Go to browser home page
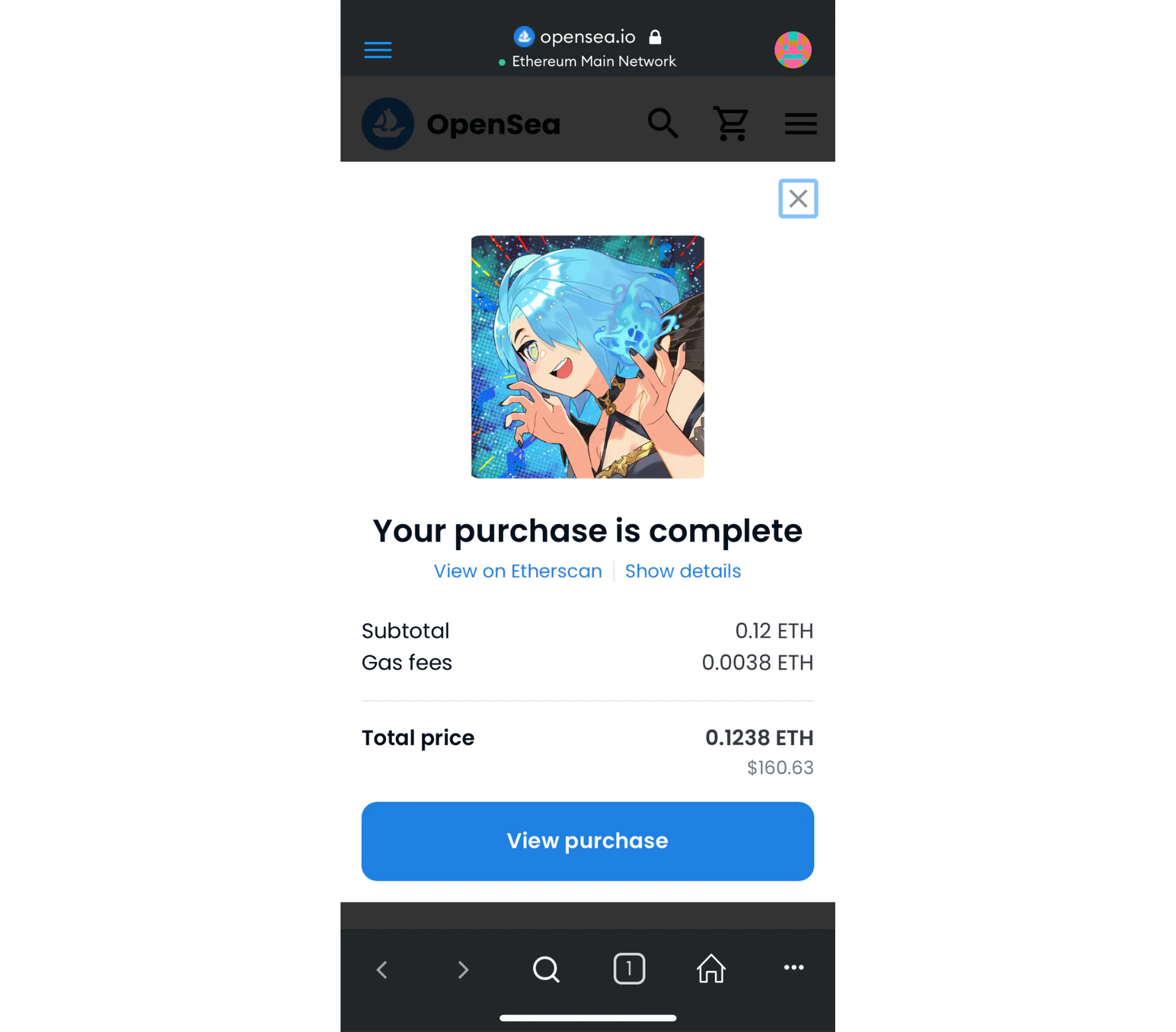 711,968
